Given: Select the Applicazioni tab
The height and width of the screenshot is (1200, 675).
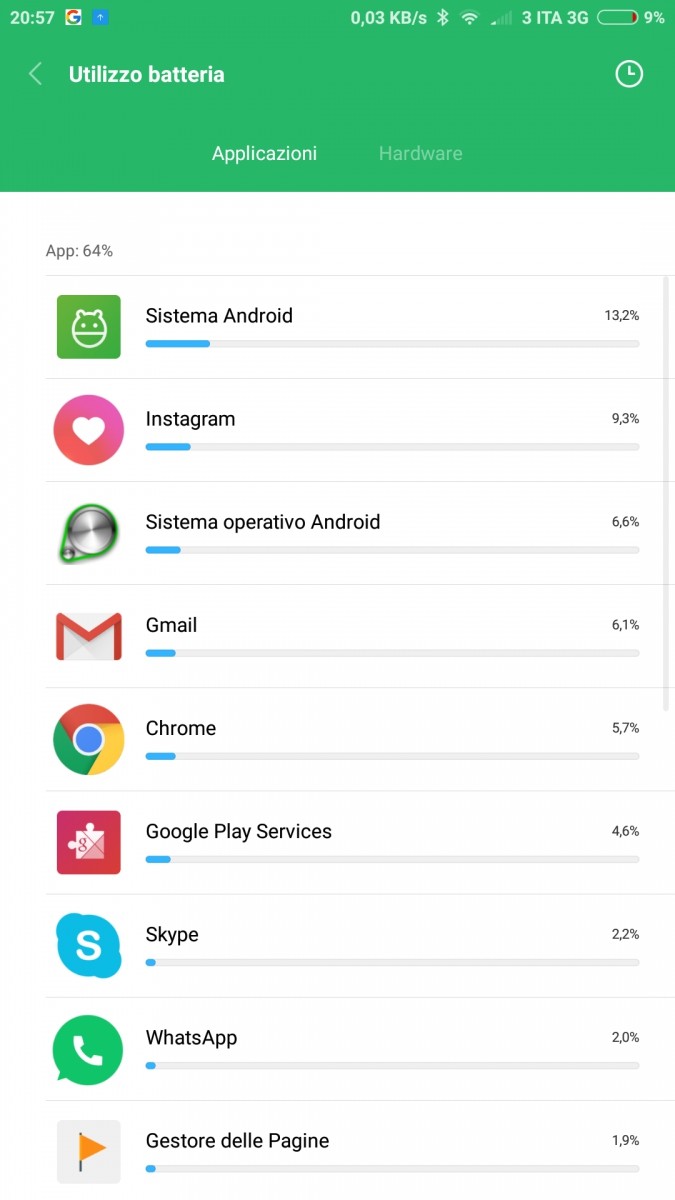Looking at the screenshot, I should 264,153.
